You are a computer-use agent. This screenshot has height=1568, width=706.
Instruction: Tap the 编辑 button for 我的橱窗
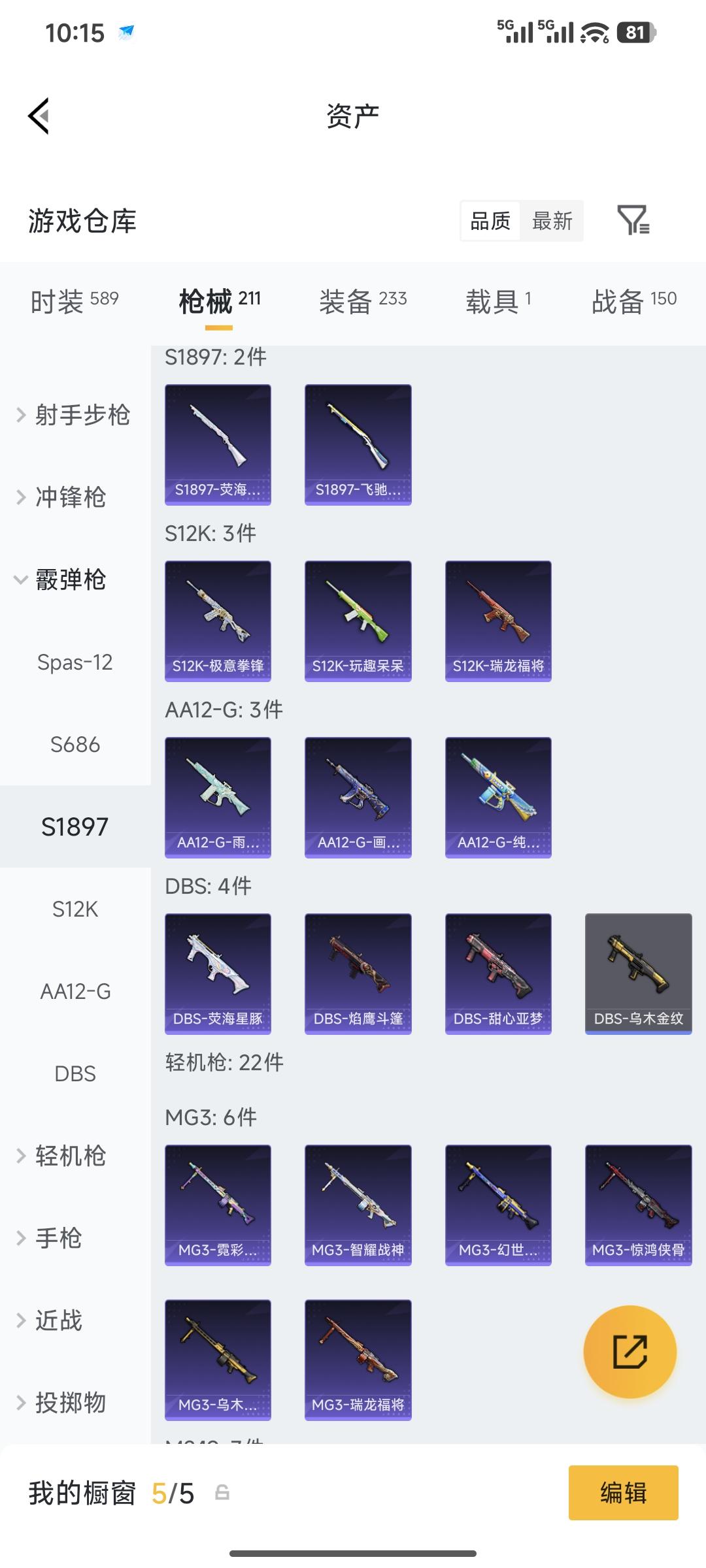[623, 1493]
